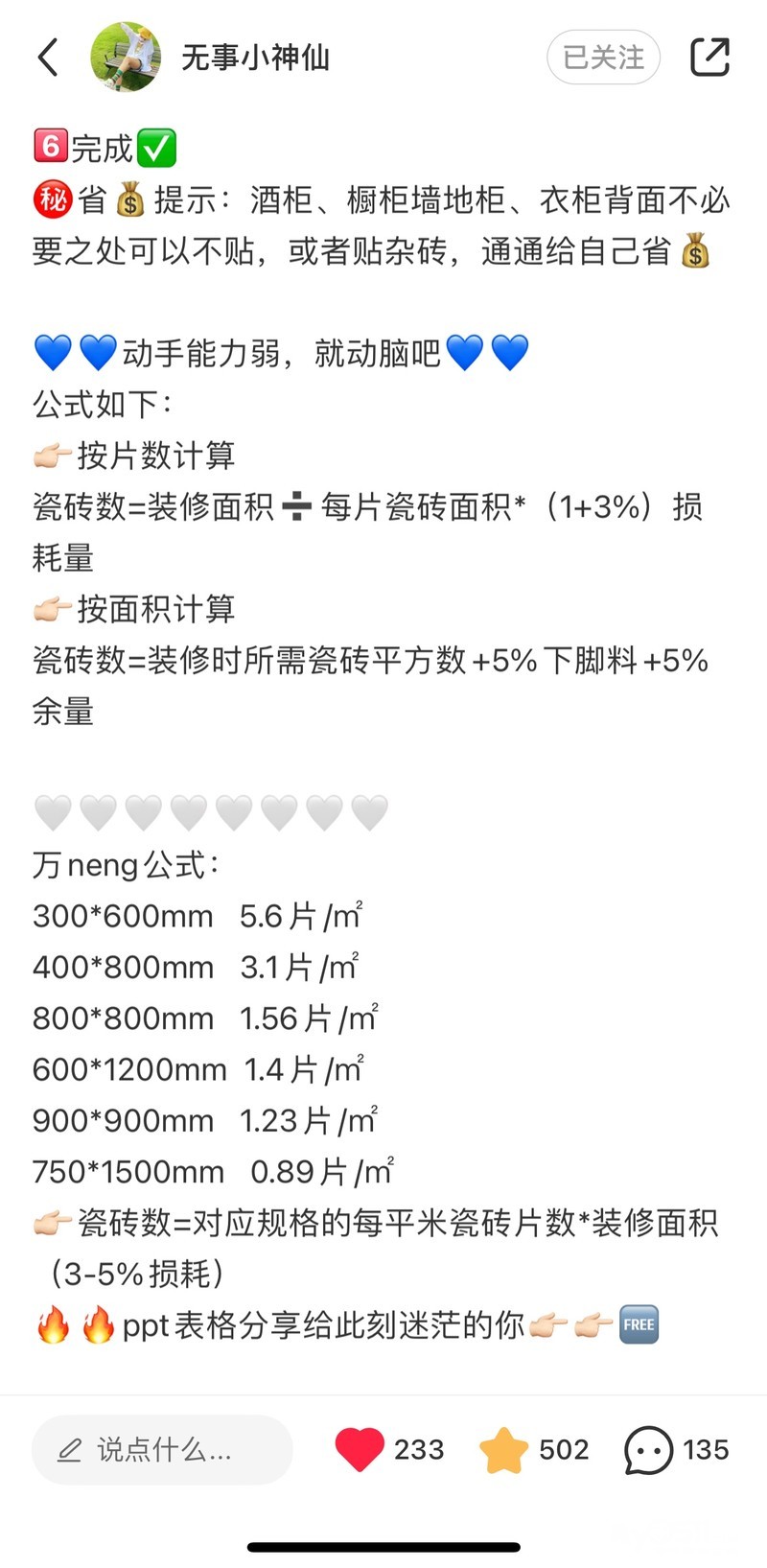Tap the 已关注 follow button

tap(604, 58)
